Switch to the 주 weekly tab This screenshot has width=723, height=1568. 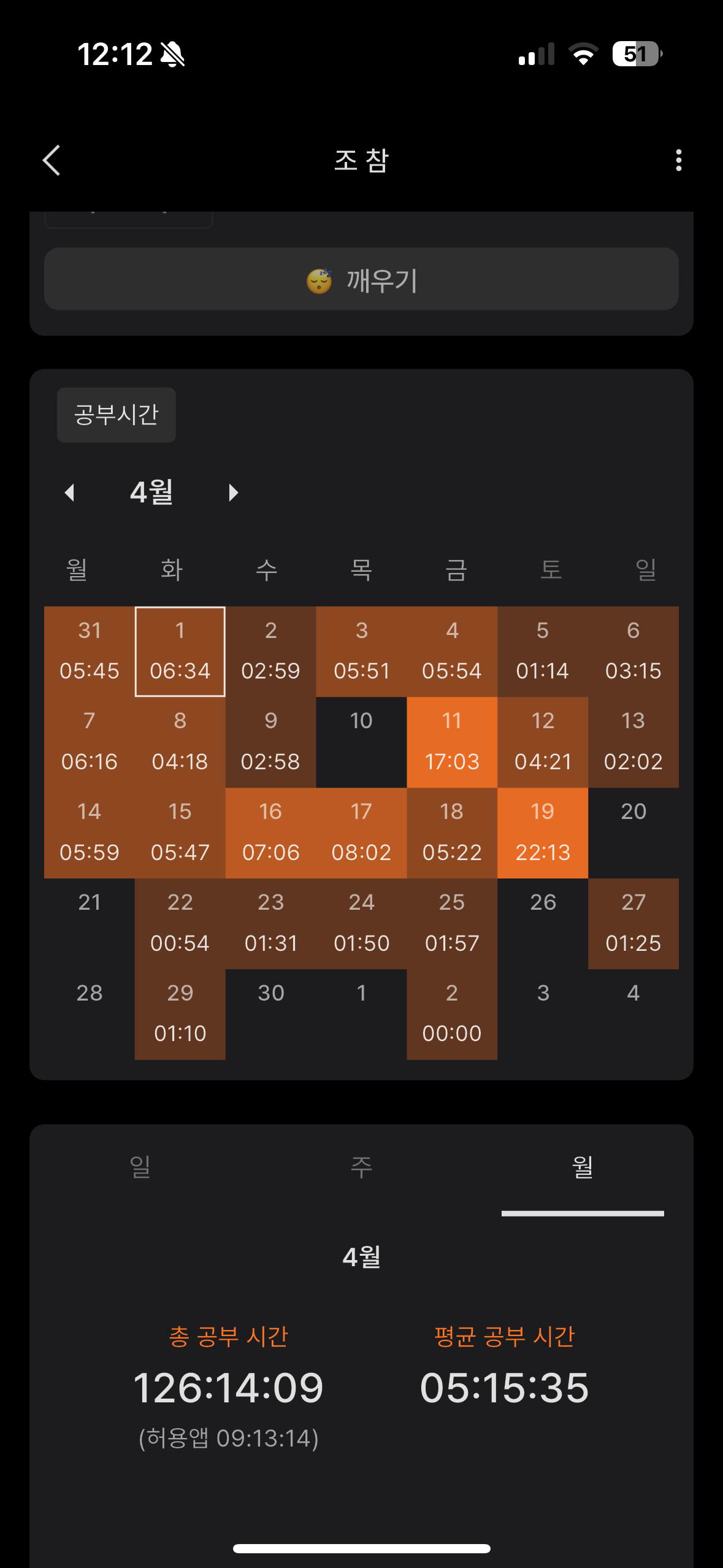pos(361,1168)
